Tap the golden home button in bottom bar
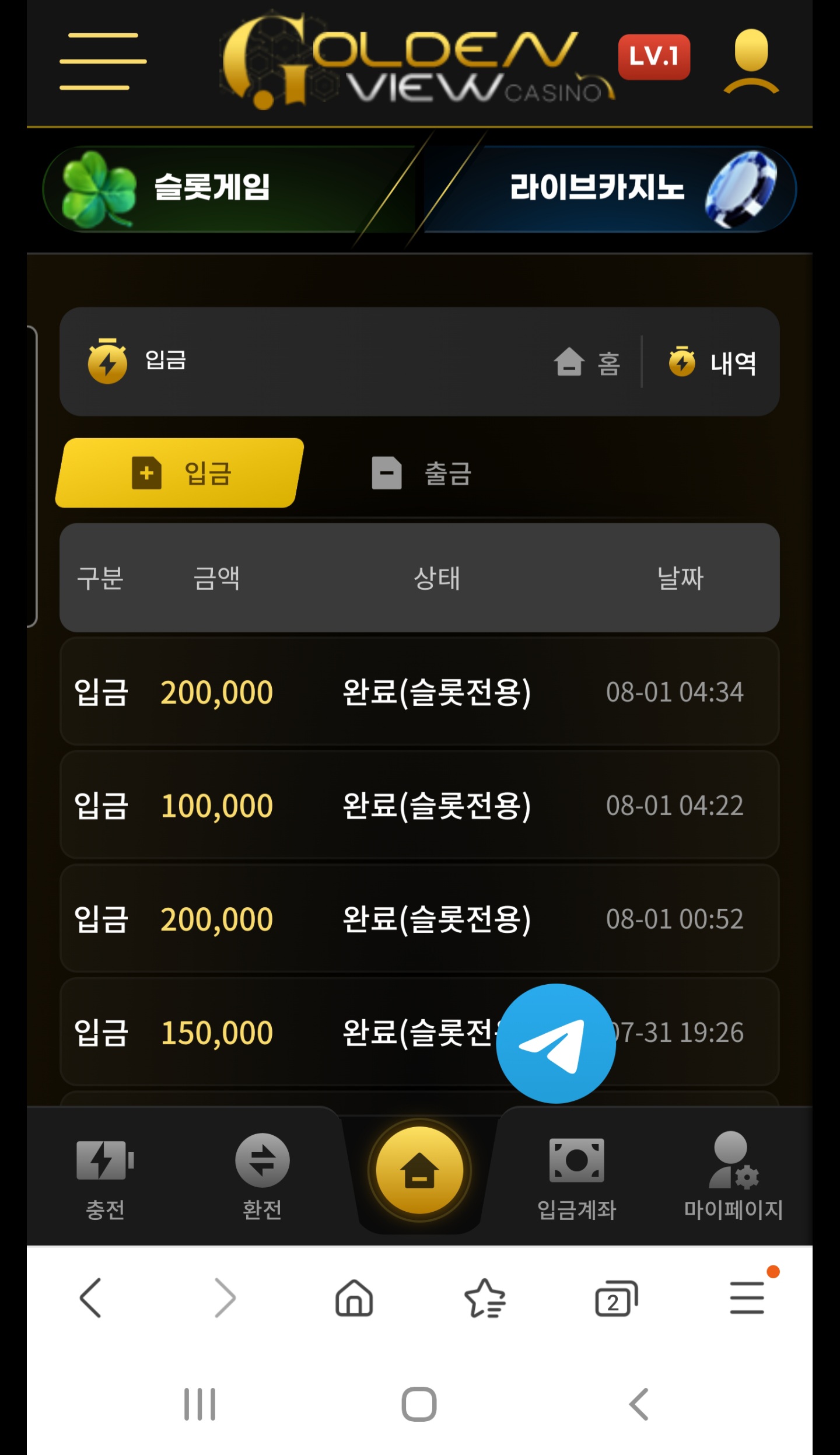The image size is (840, 1455). click(419, 1170)
